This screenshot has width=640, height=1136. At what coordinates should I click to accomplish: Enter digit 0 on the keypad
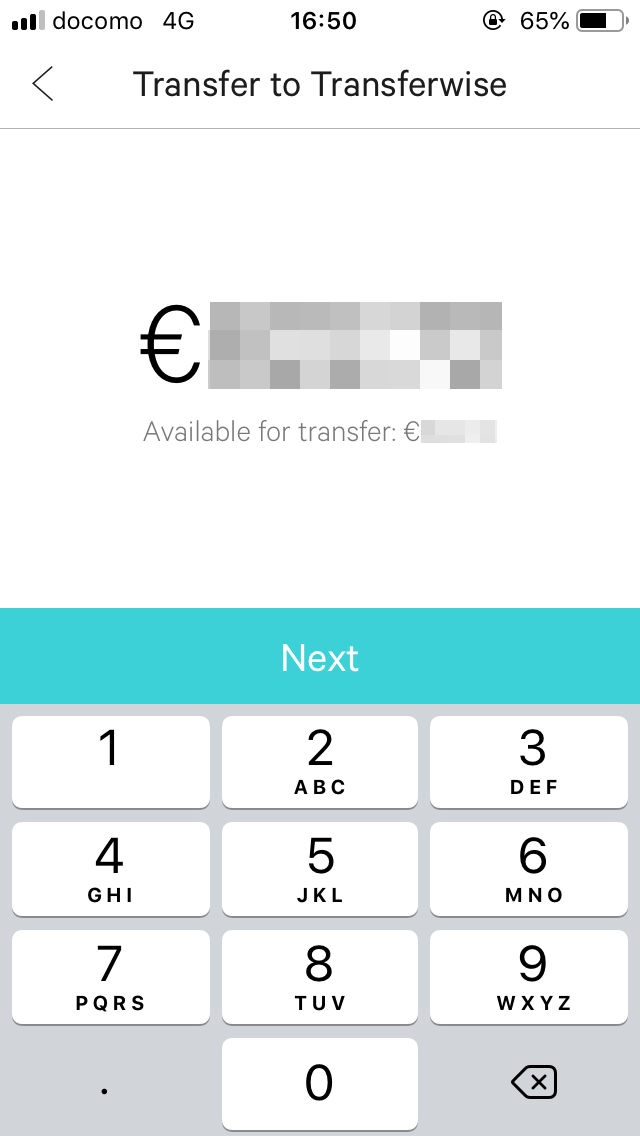(x=320, y=1084)
